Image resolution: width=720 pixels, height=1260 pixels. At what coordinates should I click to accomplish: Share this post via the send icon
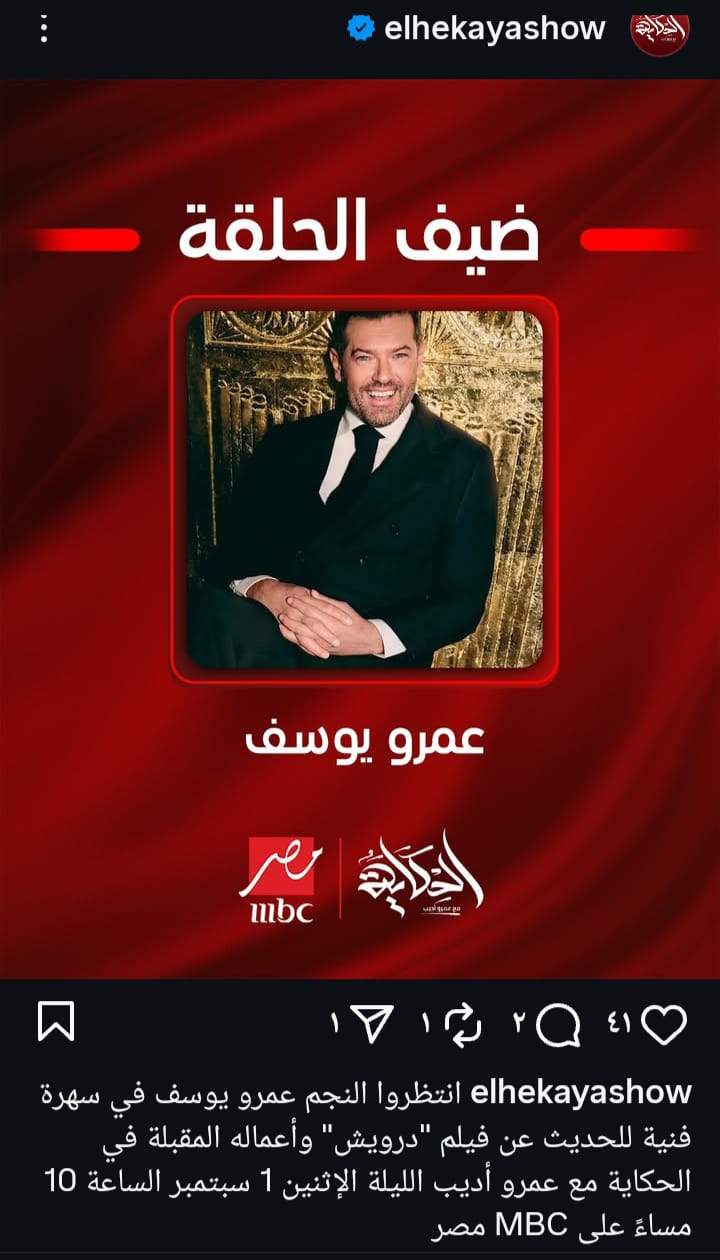pos(371,1024)
